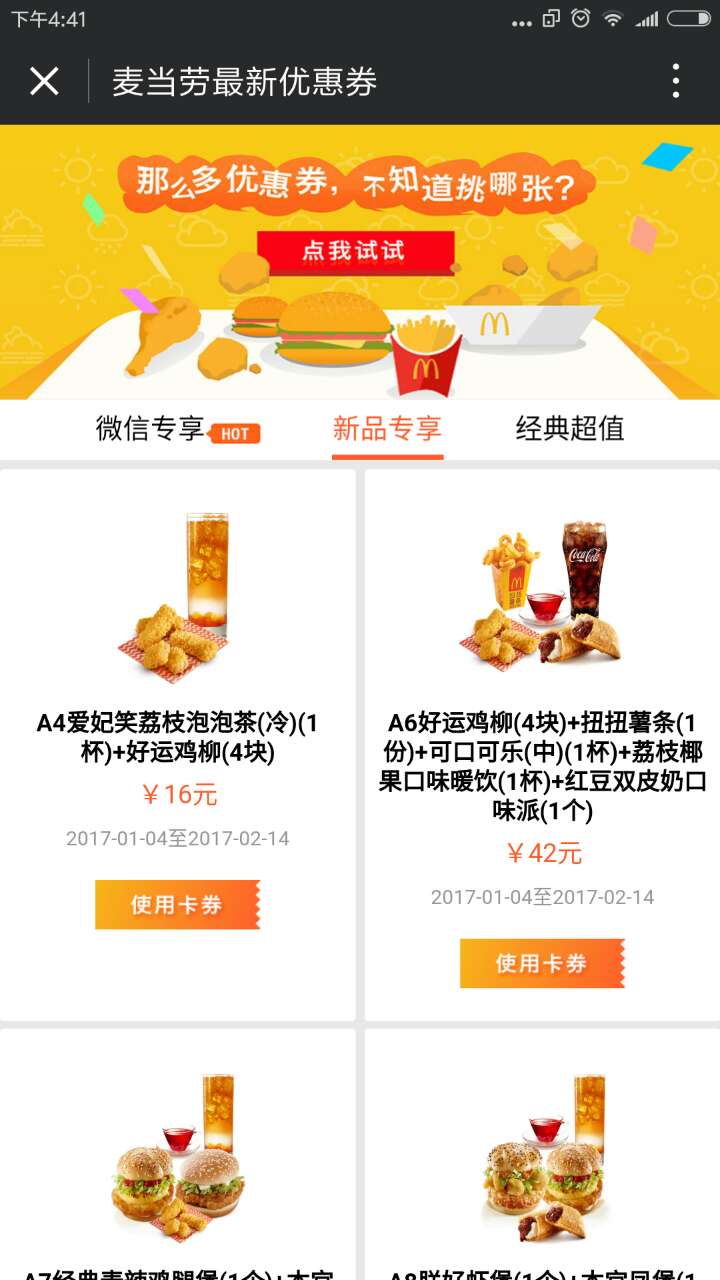Select the 新品专享 tab
The image size is (720, 1280).
point(387,429)
